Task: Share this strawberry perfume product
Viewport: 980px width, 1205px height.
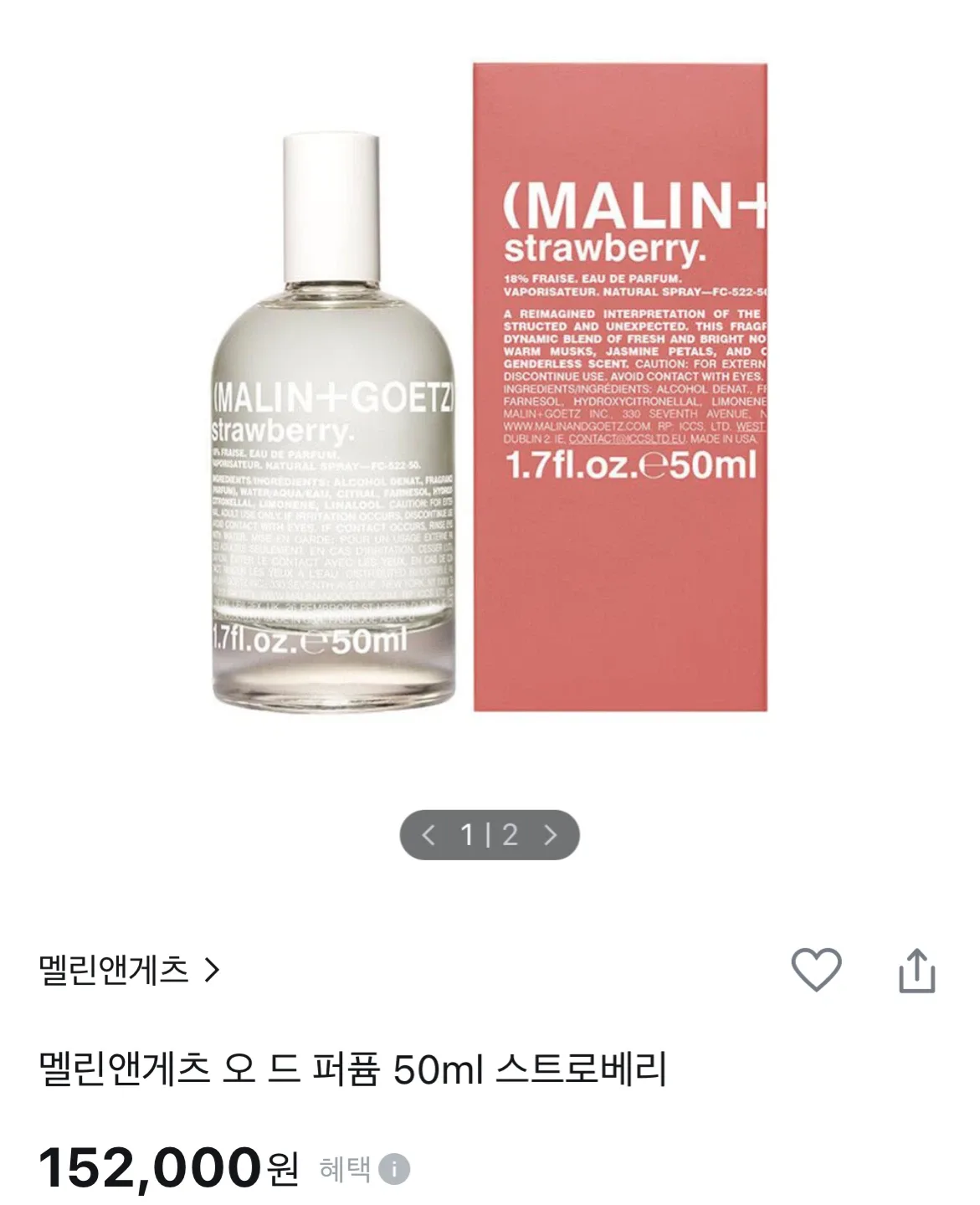Action: [x=916, y=971]
